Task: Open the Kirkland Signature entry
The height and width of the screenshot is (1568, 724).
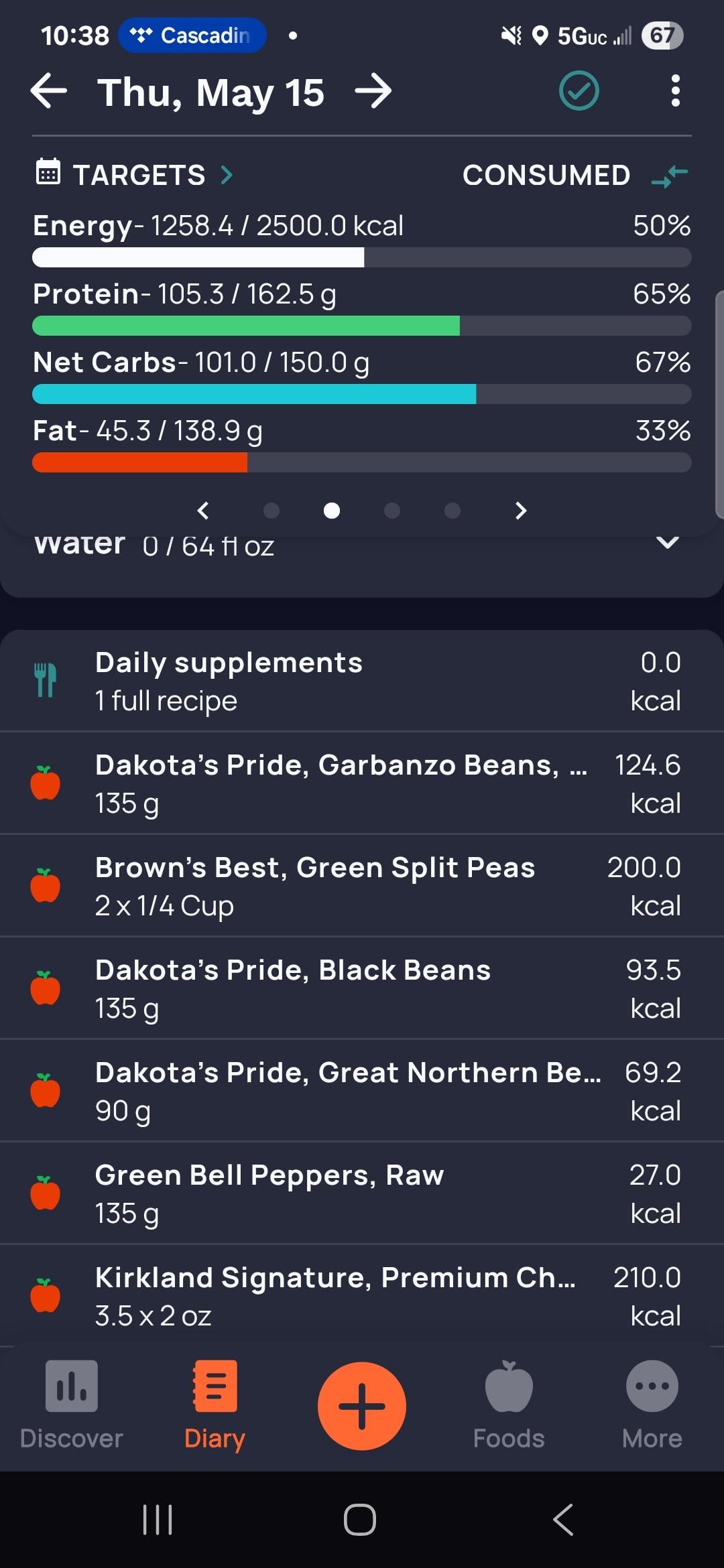Action: pos(362,1296)
